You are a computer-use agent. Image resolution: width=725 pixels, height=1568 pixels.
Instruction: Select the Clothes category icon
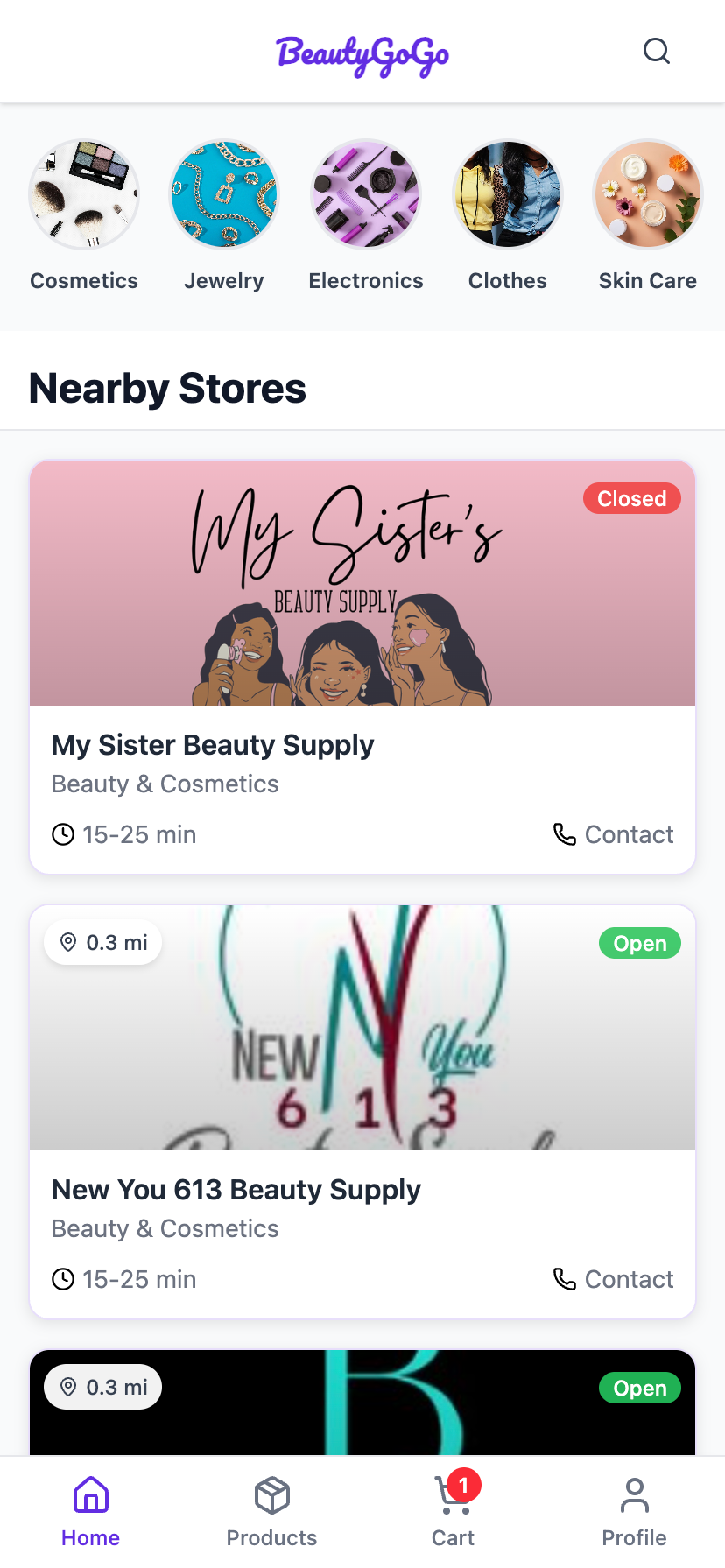pos(507,194)
